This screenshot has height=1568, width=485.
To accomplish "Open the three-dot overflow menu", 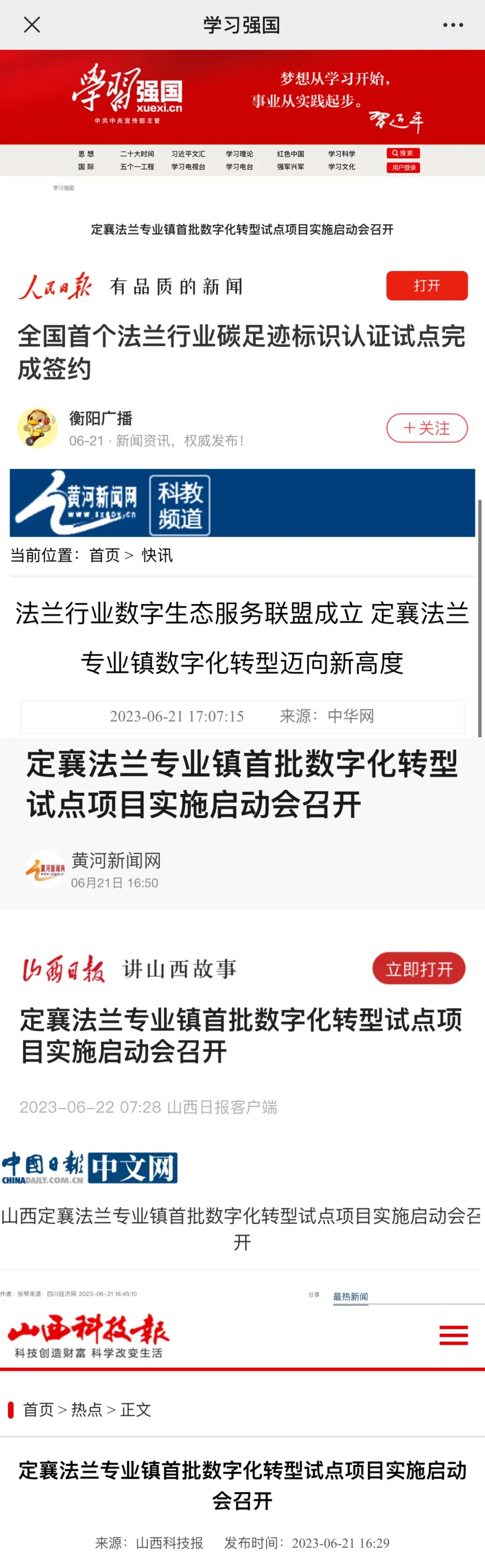I will pyautogui.click(x=453, y=25).
